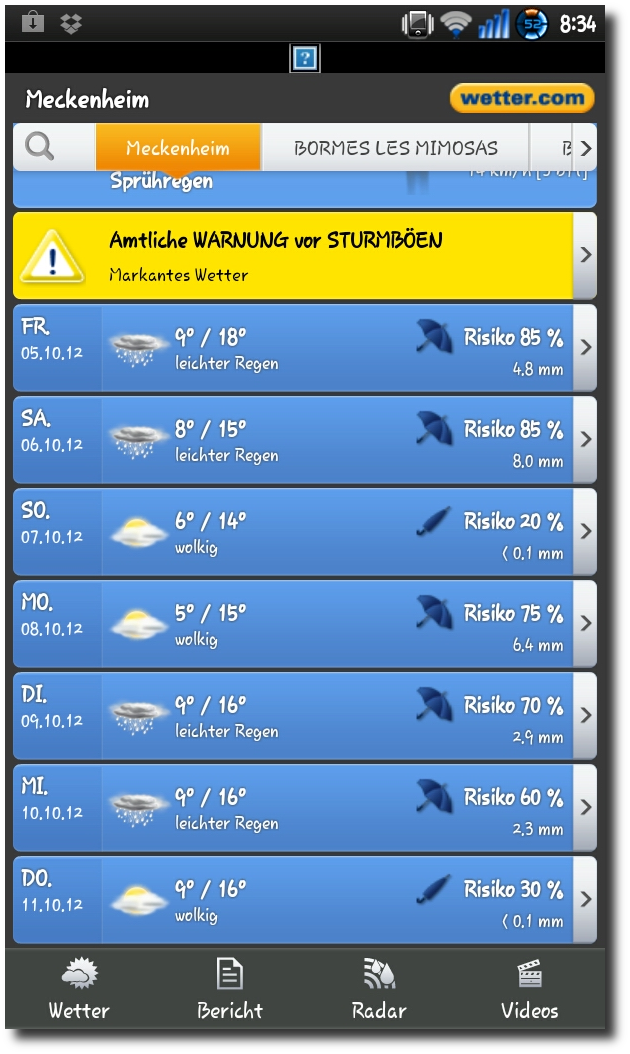
Task: Show Tuesday 09.10.12 forecast details
Action: [305, 716]
